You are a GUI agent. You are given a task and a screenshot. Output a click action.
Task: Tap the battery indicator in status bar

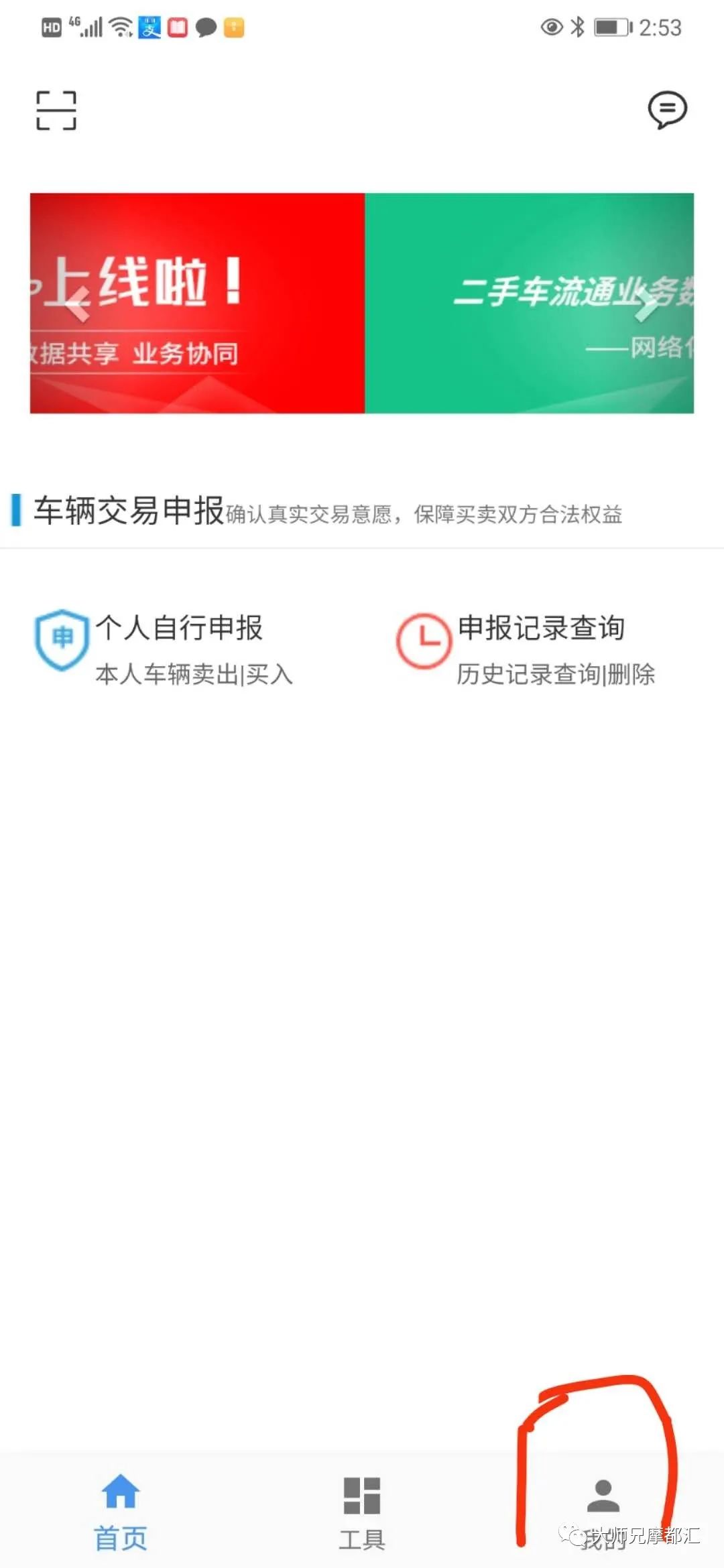tap(611, 27)
